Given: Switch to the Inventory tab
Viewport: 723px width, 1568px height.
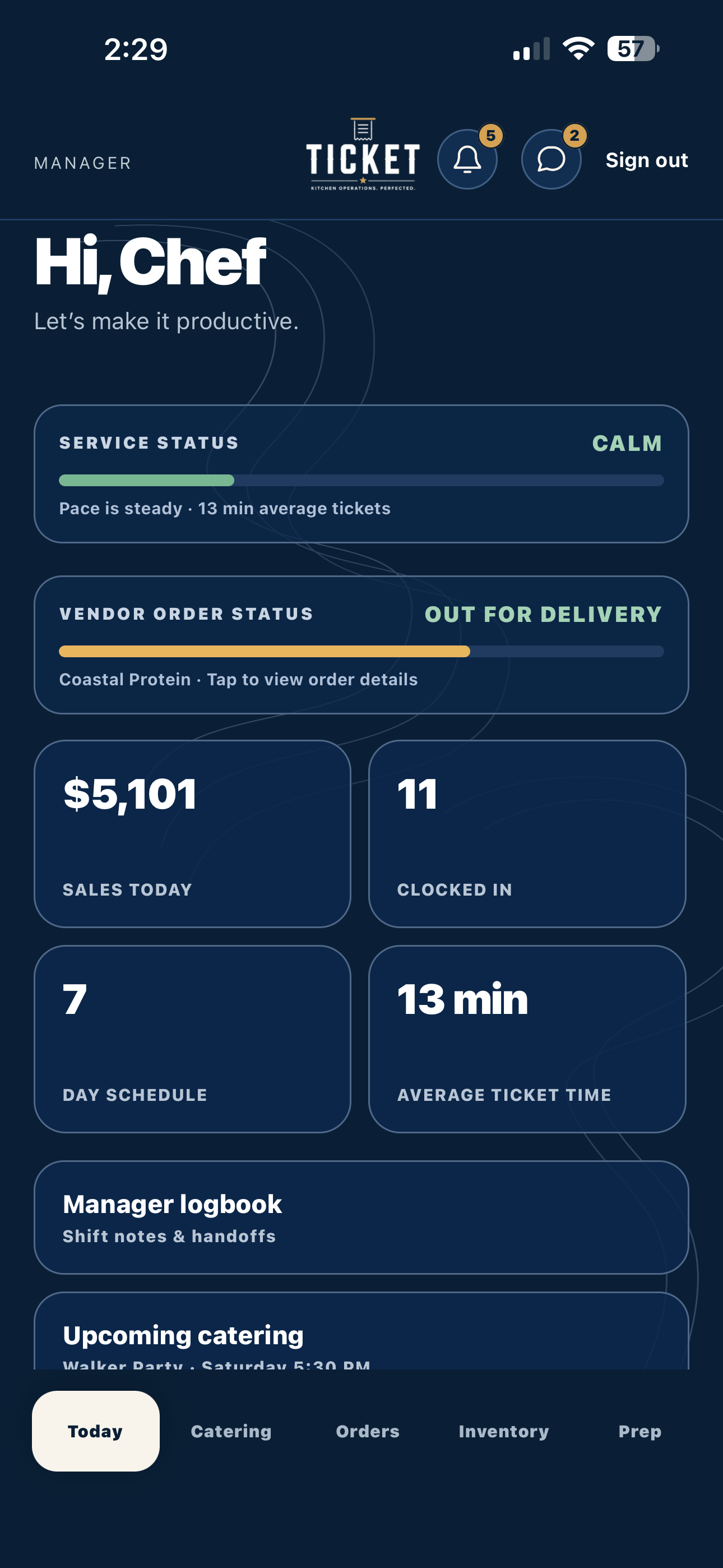Looking at the screenshot, I should [504, 1431].
